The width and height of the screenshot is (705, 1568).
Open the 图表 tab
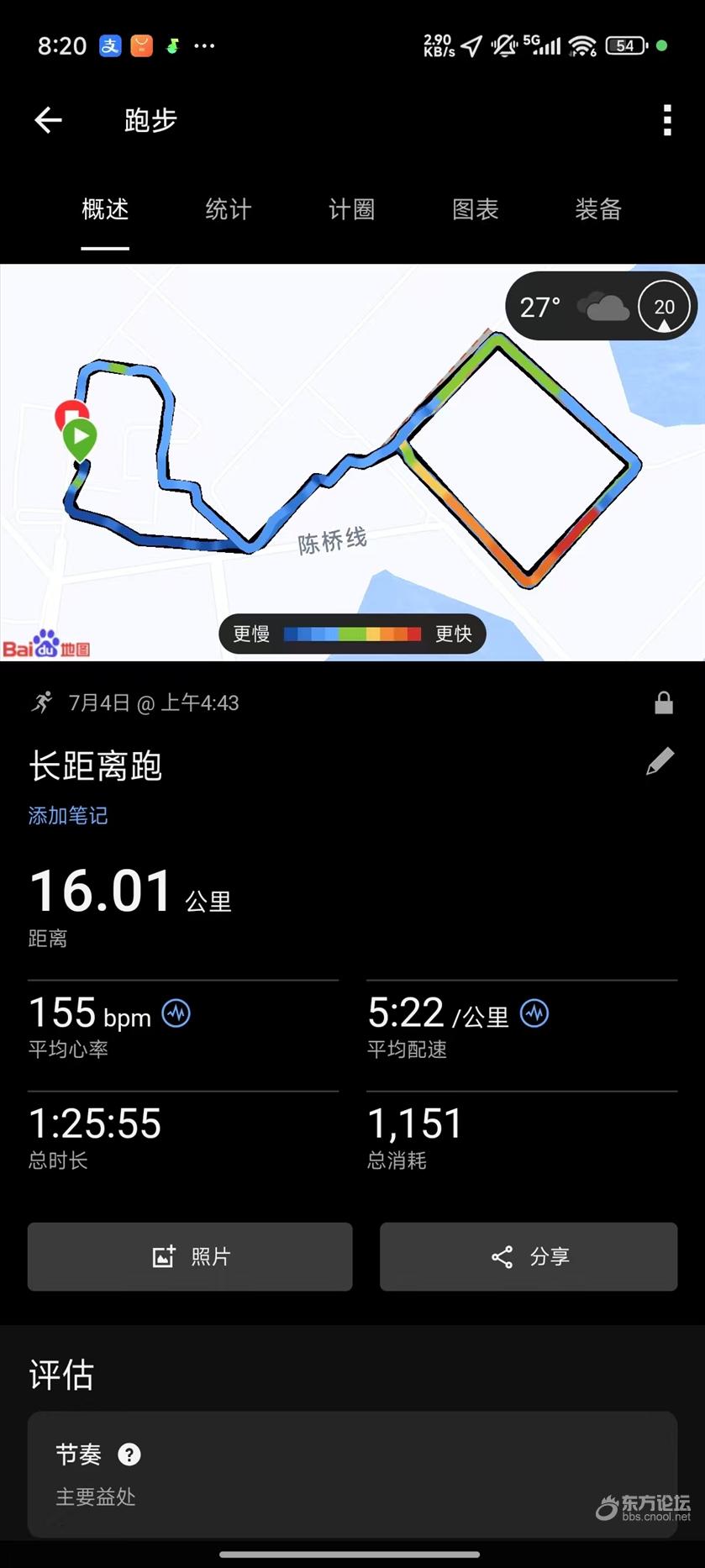pos(475,209)
